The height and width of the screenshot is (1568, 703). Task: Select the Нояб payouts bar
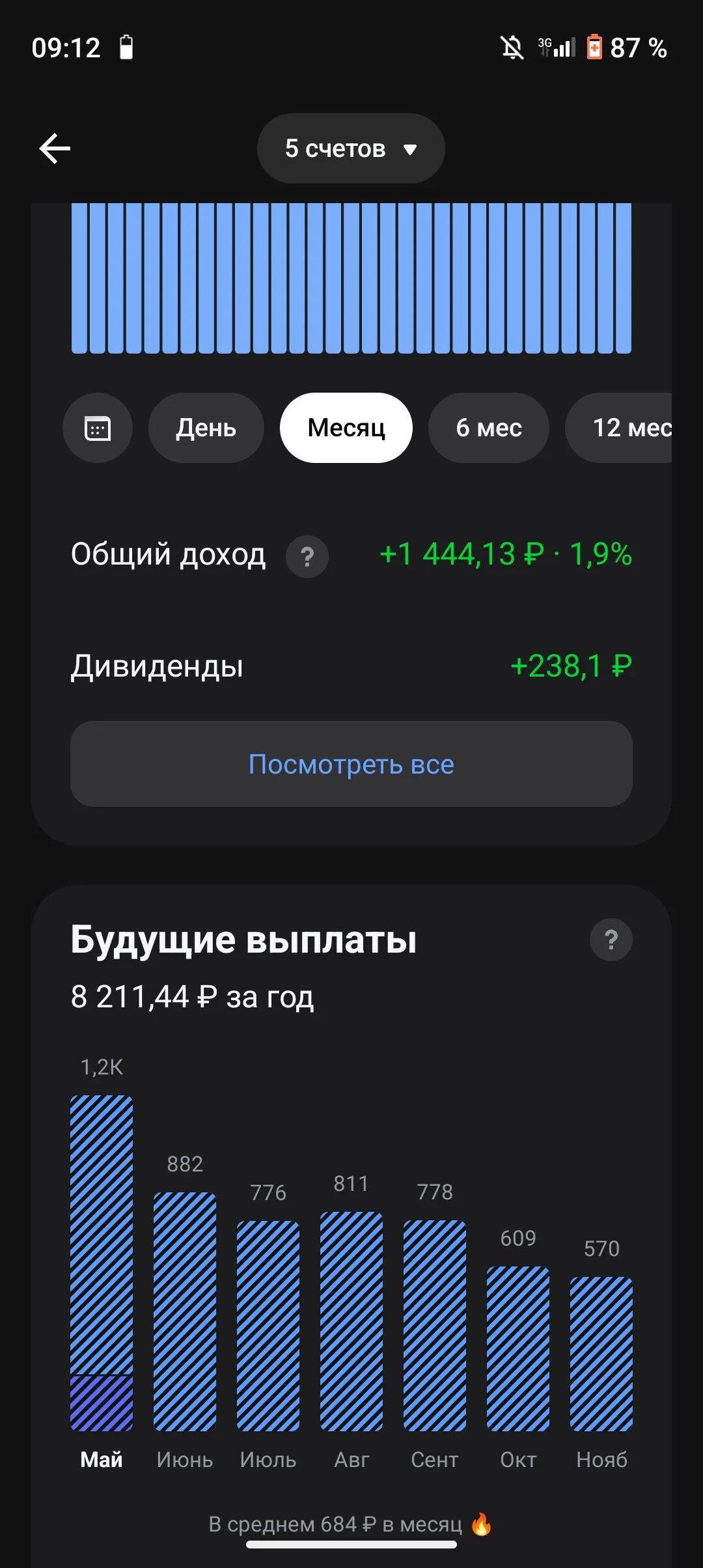click(x=601, y=1354)
